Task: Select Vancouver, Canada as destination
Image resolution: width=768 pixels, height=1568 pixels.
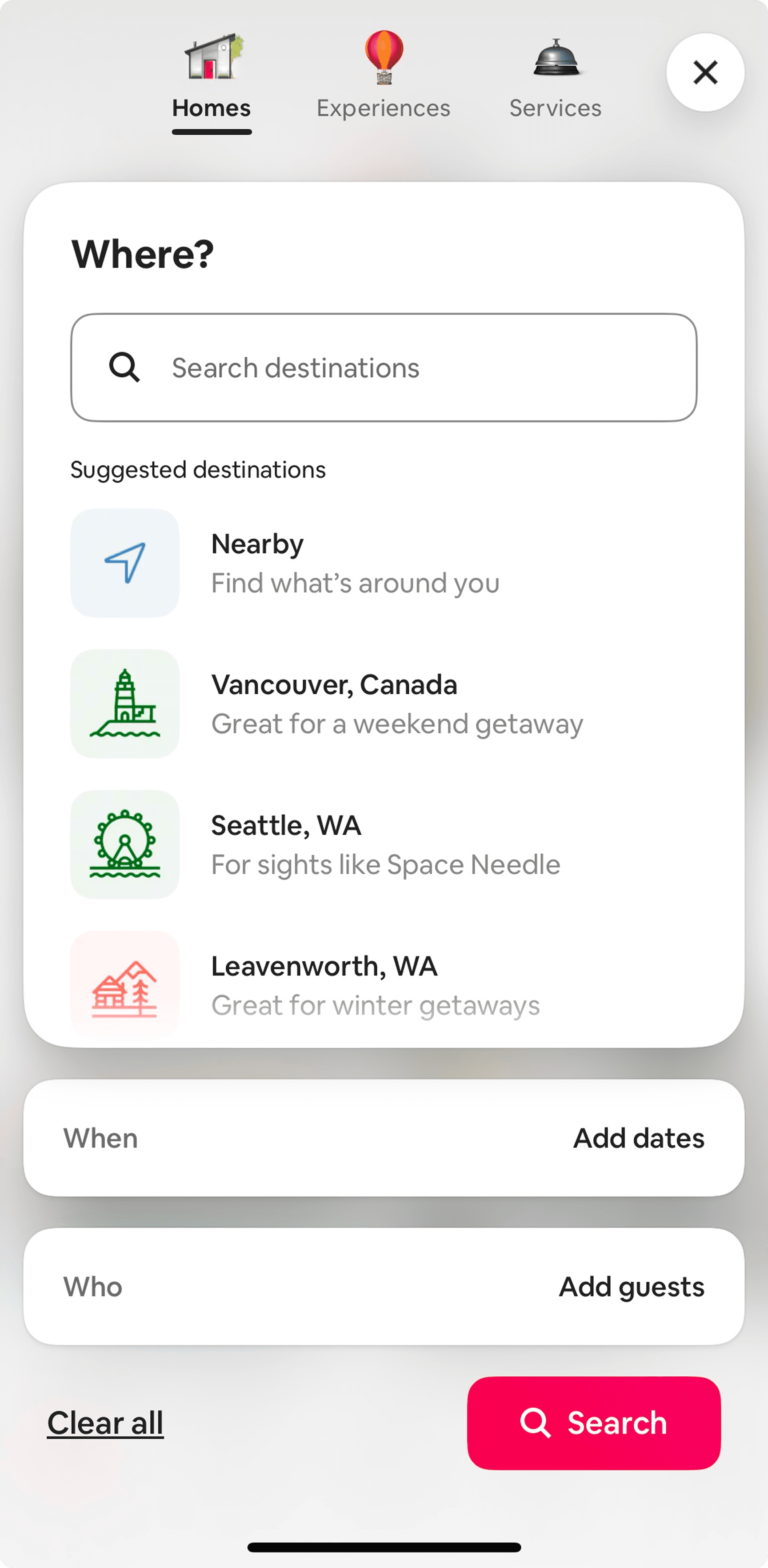Action: (384, 704)
